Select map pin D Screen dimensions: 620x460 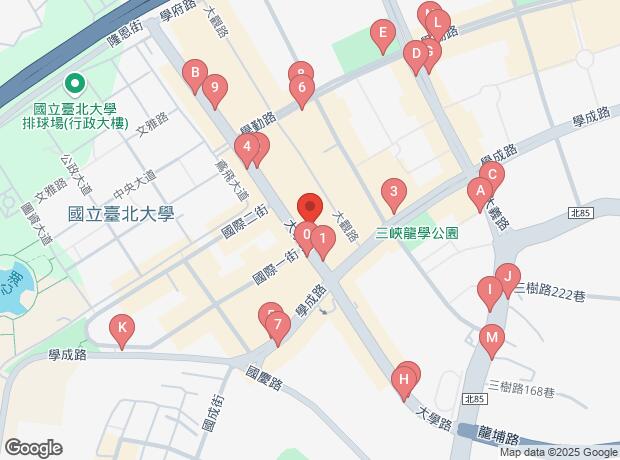click(416, 54)
